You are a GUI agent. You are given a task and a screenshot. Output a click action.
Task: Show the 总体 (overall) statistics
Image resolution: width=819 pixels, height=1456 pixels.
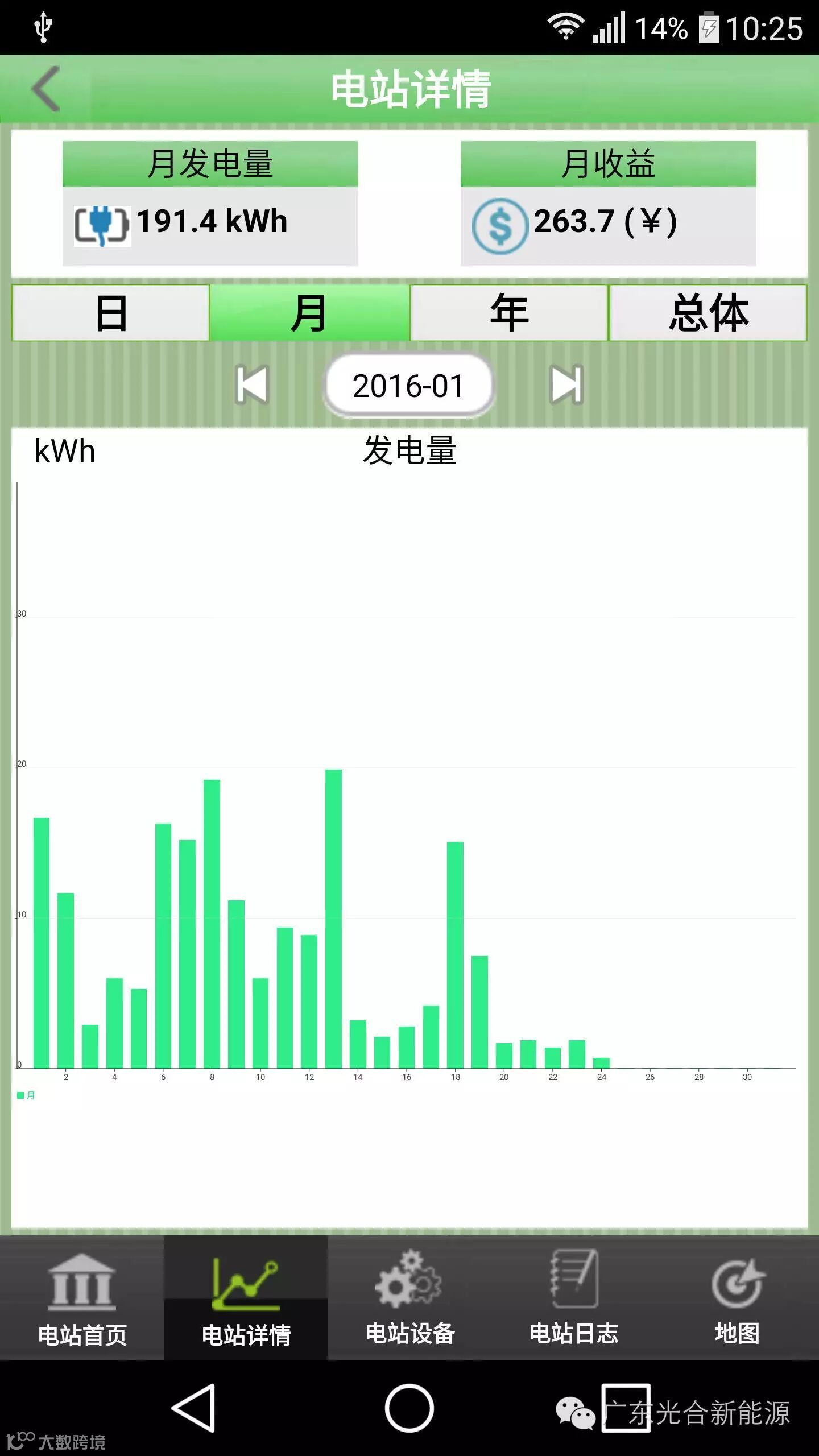click(708, 313)
